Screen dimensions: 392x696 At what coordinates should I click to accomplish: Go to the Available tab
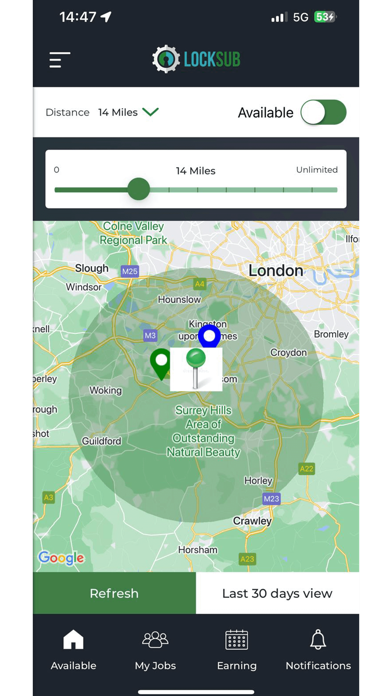(73, 650)
